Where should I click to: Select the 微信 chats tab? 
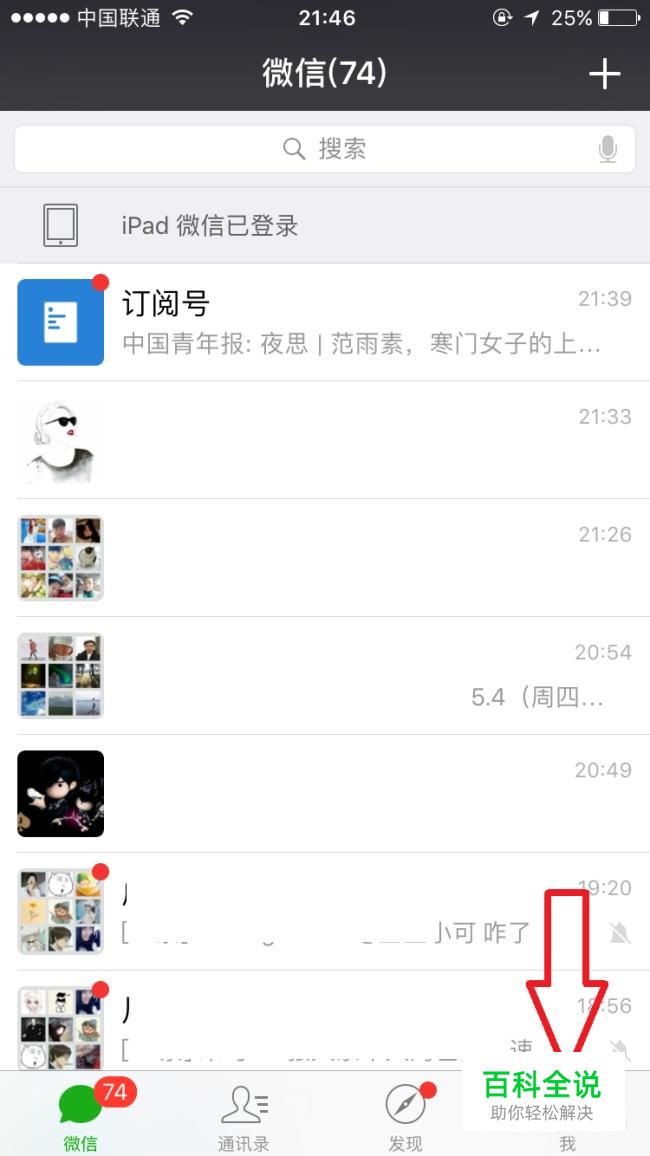pyautogui.click(x=81, y=1115)
